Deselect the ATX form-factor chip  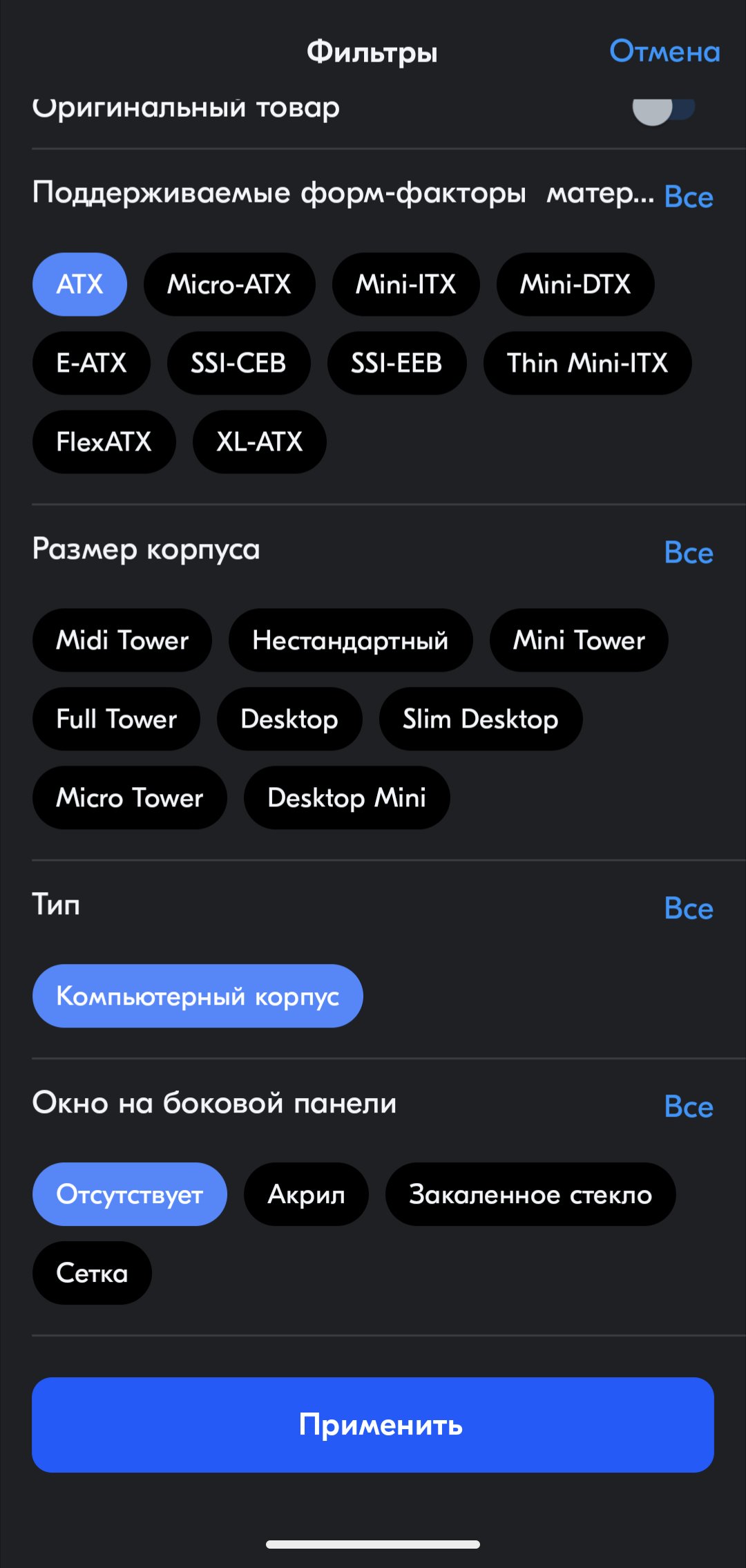click(x=79, y=284)
